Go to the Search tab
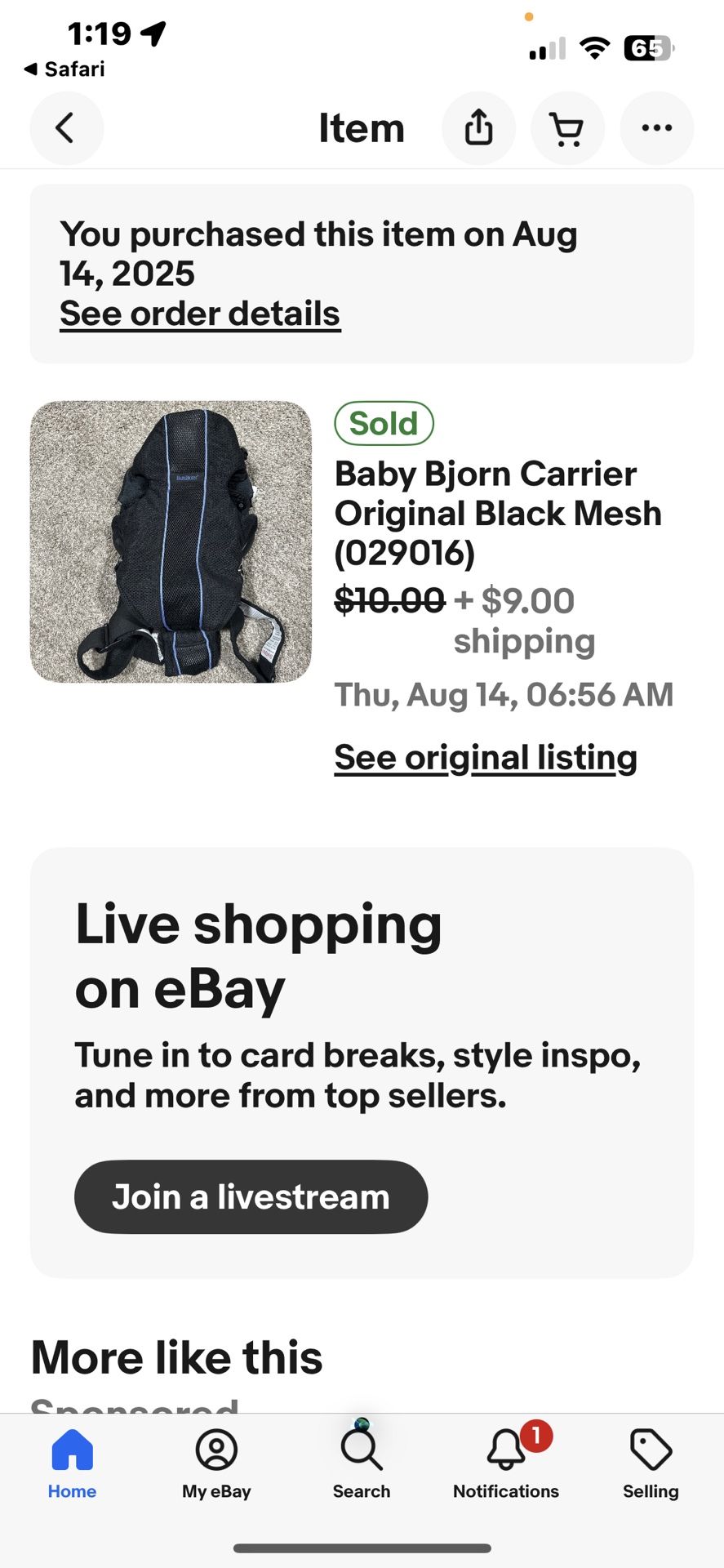 point(361,1464)
